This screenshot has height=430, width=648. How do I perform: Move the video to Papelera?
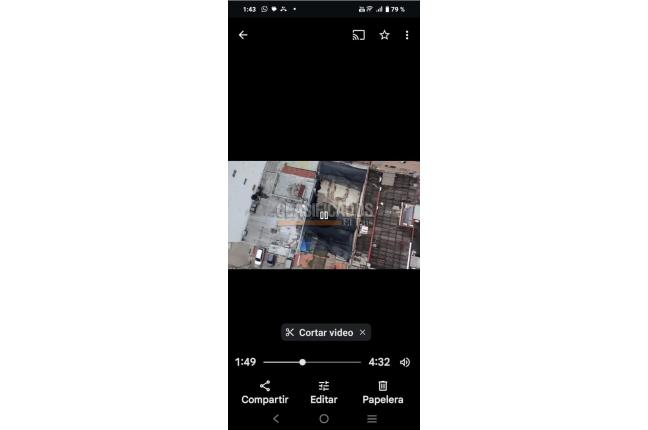pos(382,391)
